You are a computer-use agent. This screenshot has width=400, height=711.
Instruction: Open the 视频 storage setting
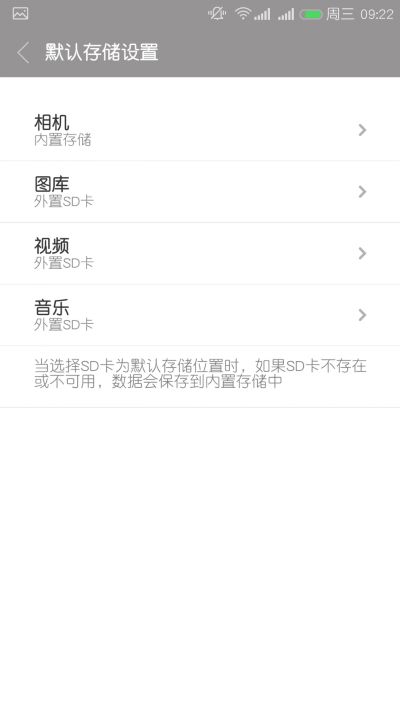pyautogui.click(x=200, y=253)
